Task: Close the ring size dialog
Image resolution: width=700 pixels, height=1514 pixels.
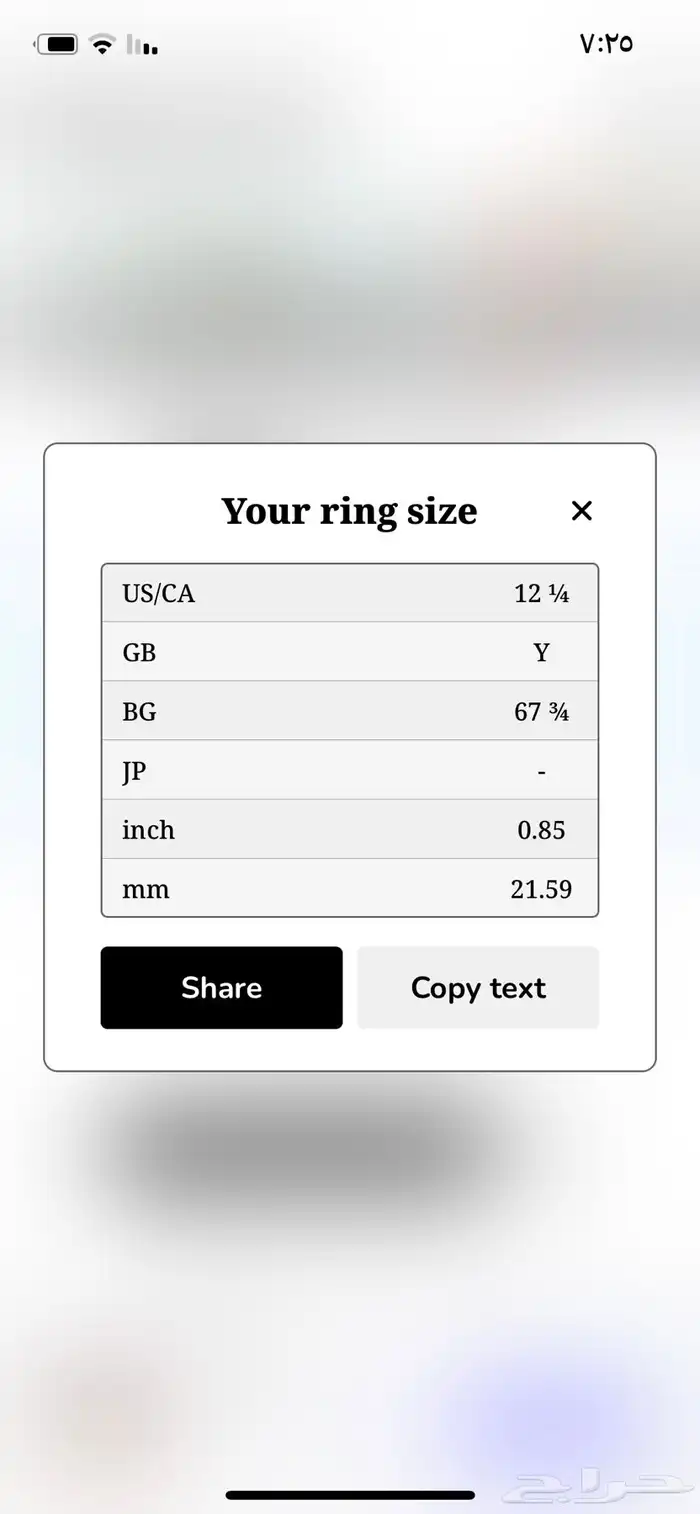Action: 581,511
